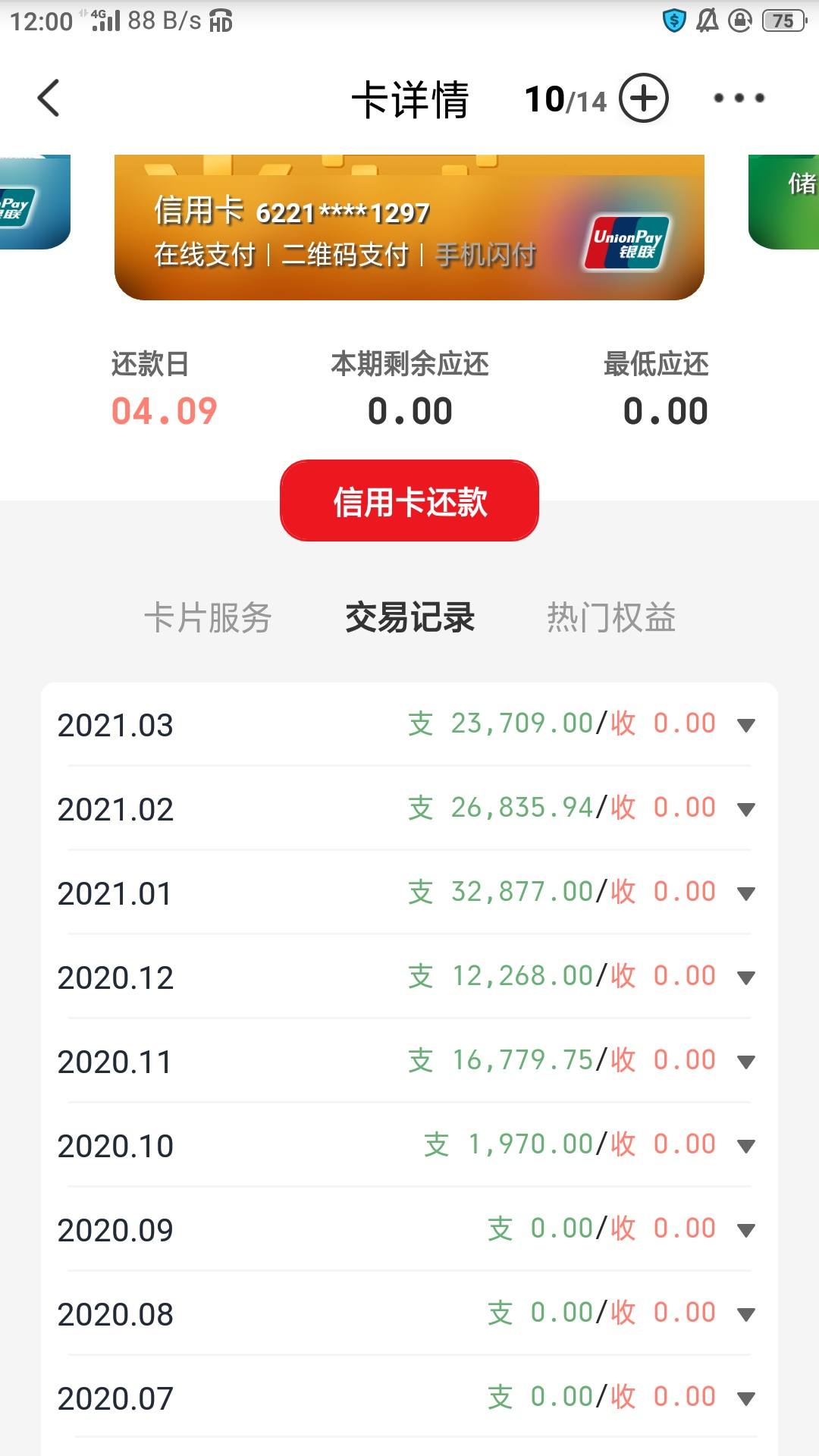The width and height of the screenshot is (819, 1456).
Task: Switch to the 卡片服务 tab
Action: (x=208, y=617)
